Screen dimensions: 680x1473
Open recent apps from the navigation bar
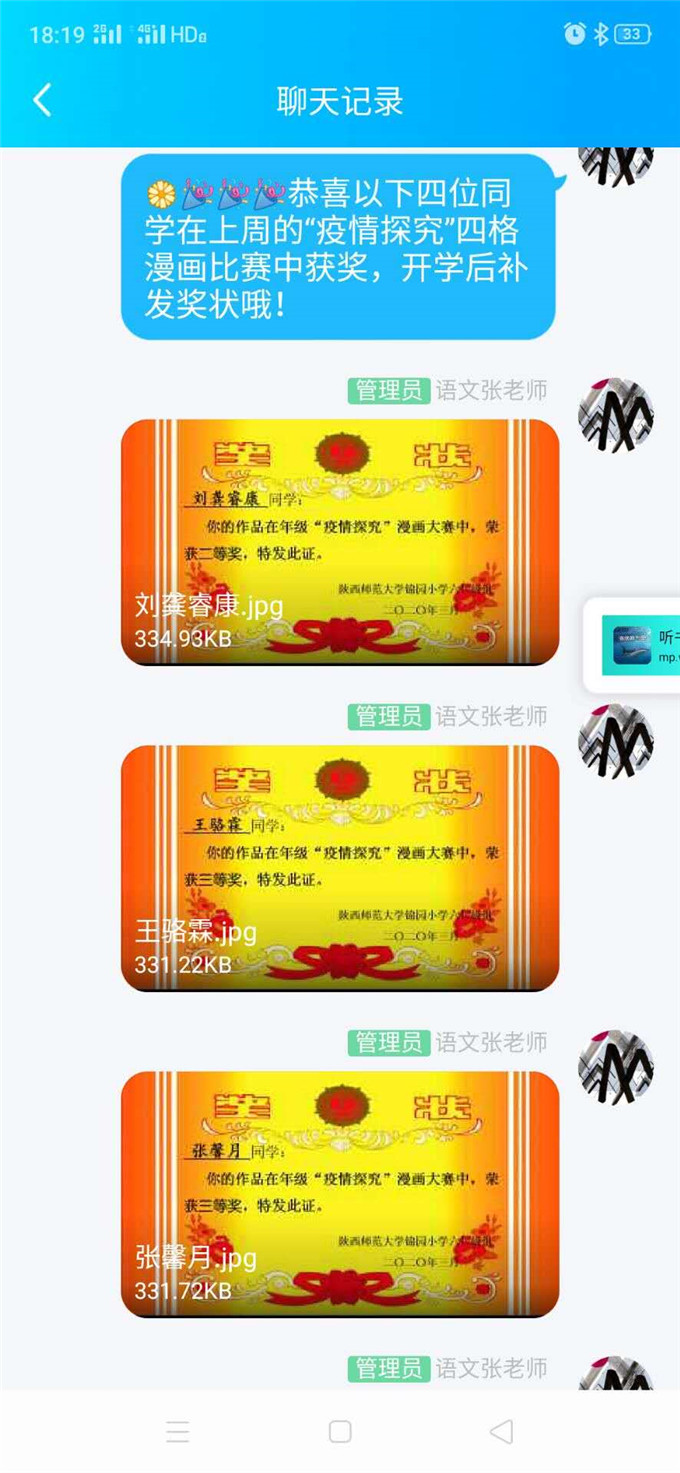coord(178,1432)
